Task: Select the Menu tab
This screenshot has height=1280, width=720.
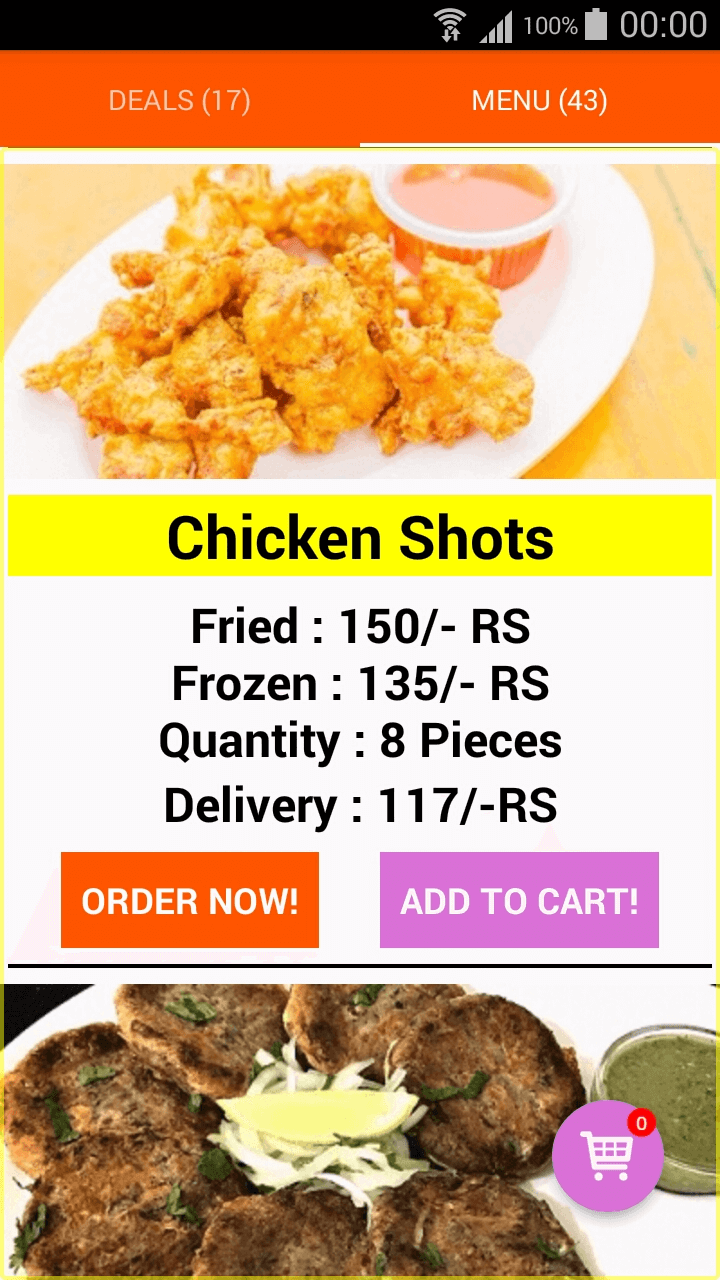Action: pos(540,100)
